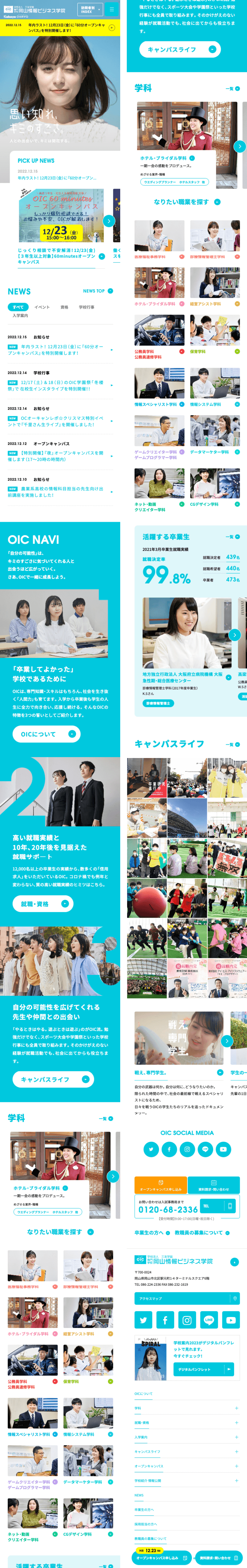This screenshot has width=247, height=1568.
Task: Open YouTube under OIC SOCIAL MEDIA
Action: click(223, 1149)
